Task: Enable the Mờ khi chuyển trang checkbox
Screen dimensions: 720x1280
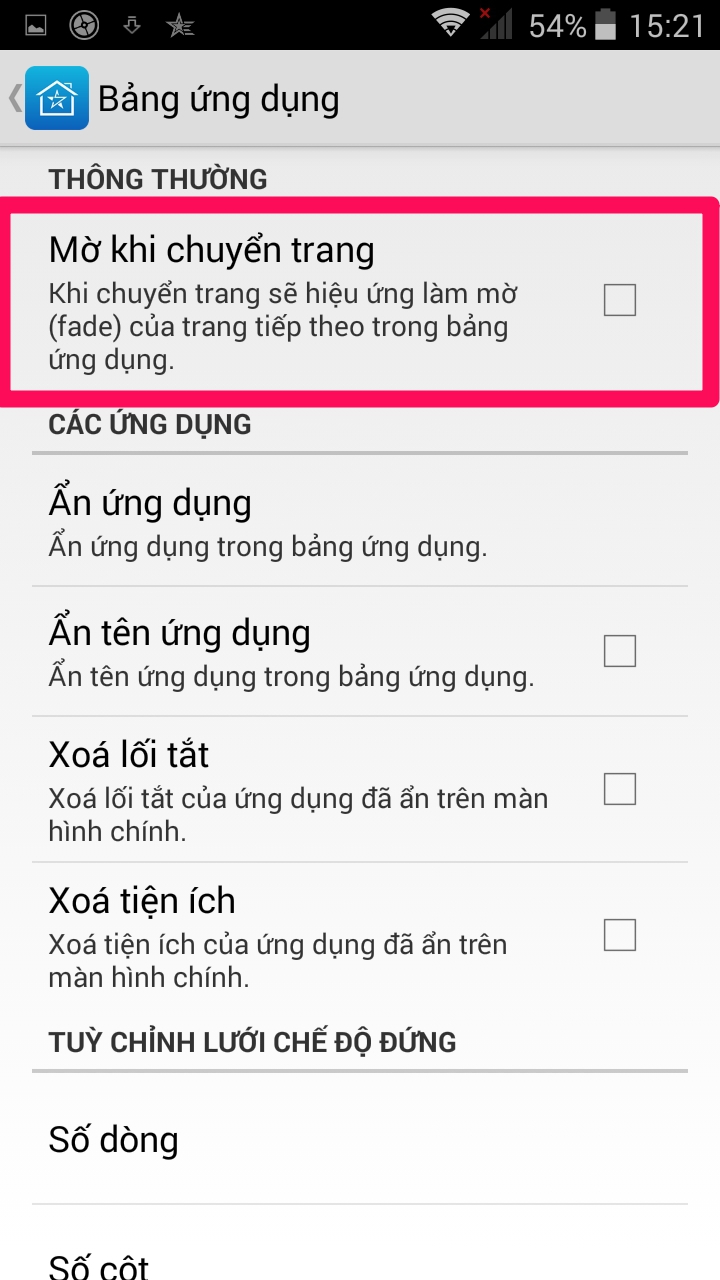Action: pos(619,300)
